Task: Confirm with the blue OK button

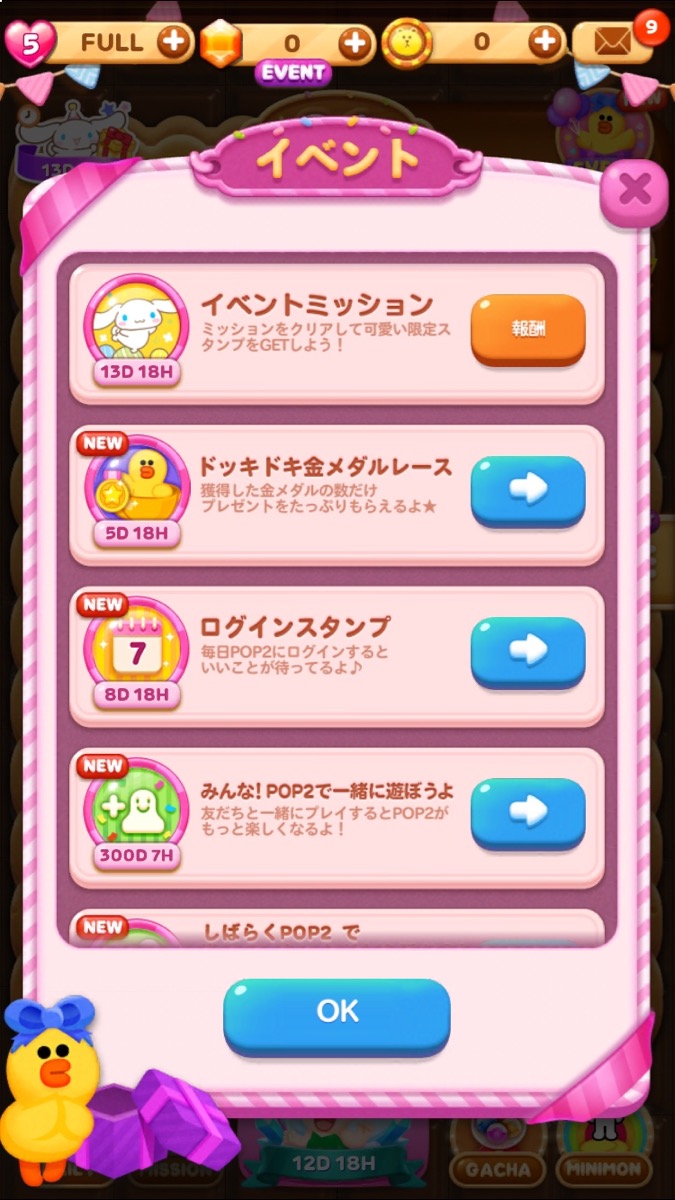Action: (x=337, y=1012)
